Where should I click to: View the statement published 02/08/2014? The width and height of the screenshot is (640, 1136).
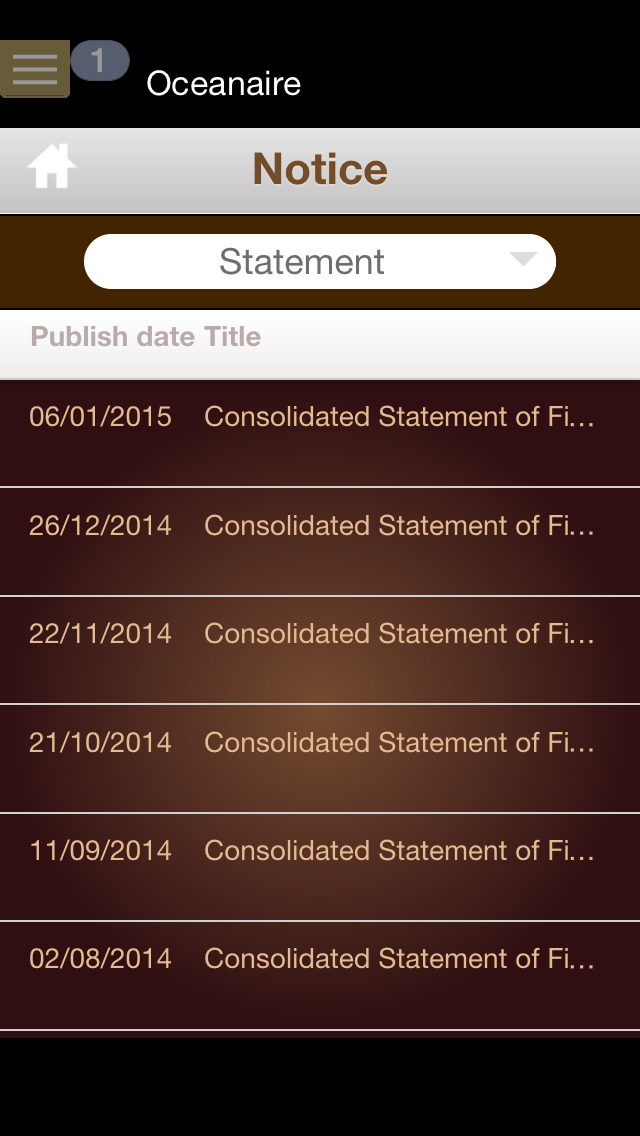[x=320, y=976]
